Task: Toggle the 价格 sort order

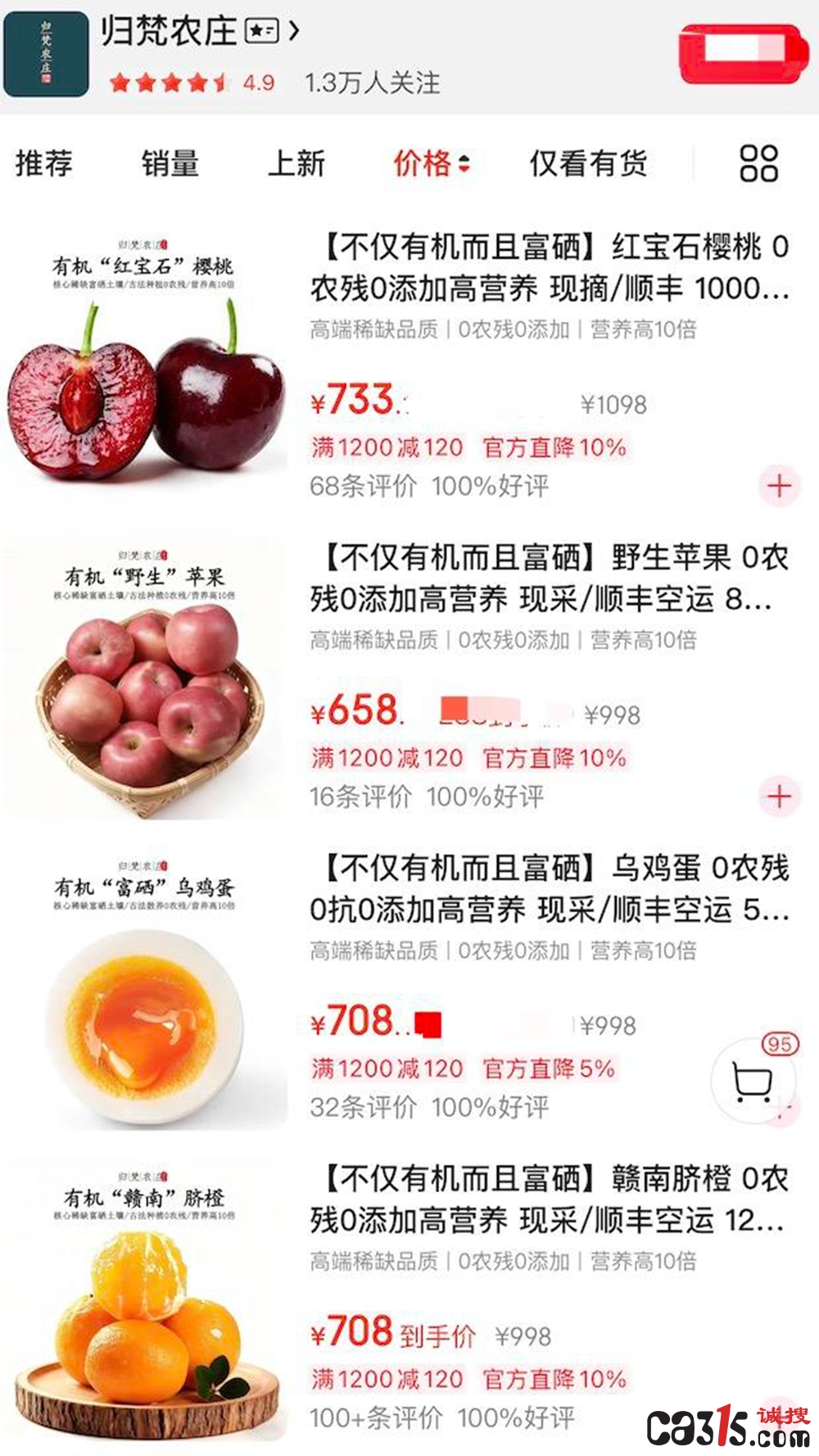Action: point(432,163)
